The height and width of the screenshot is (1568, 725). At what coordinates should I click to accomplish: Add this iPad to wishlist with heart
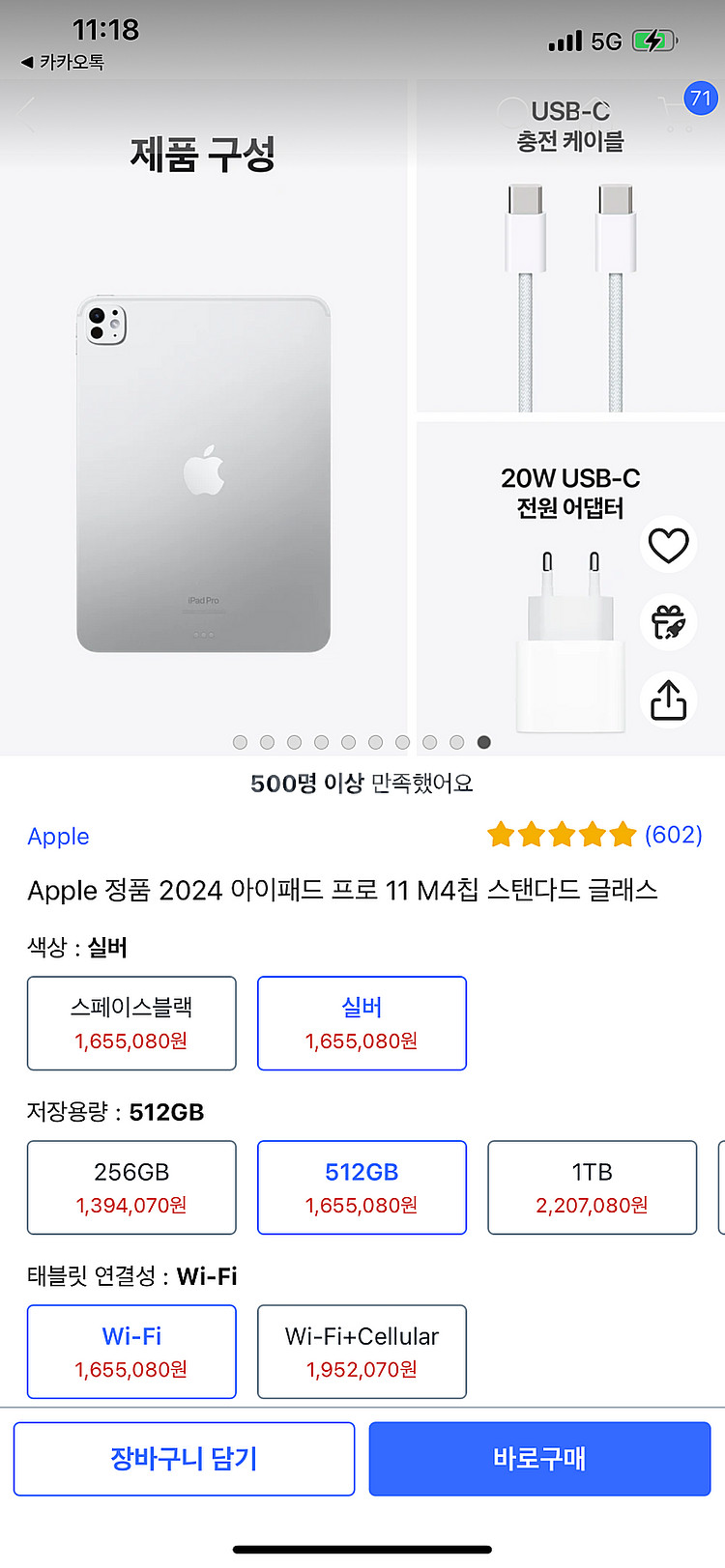668,545
